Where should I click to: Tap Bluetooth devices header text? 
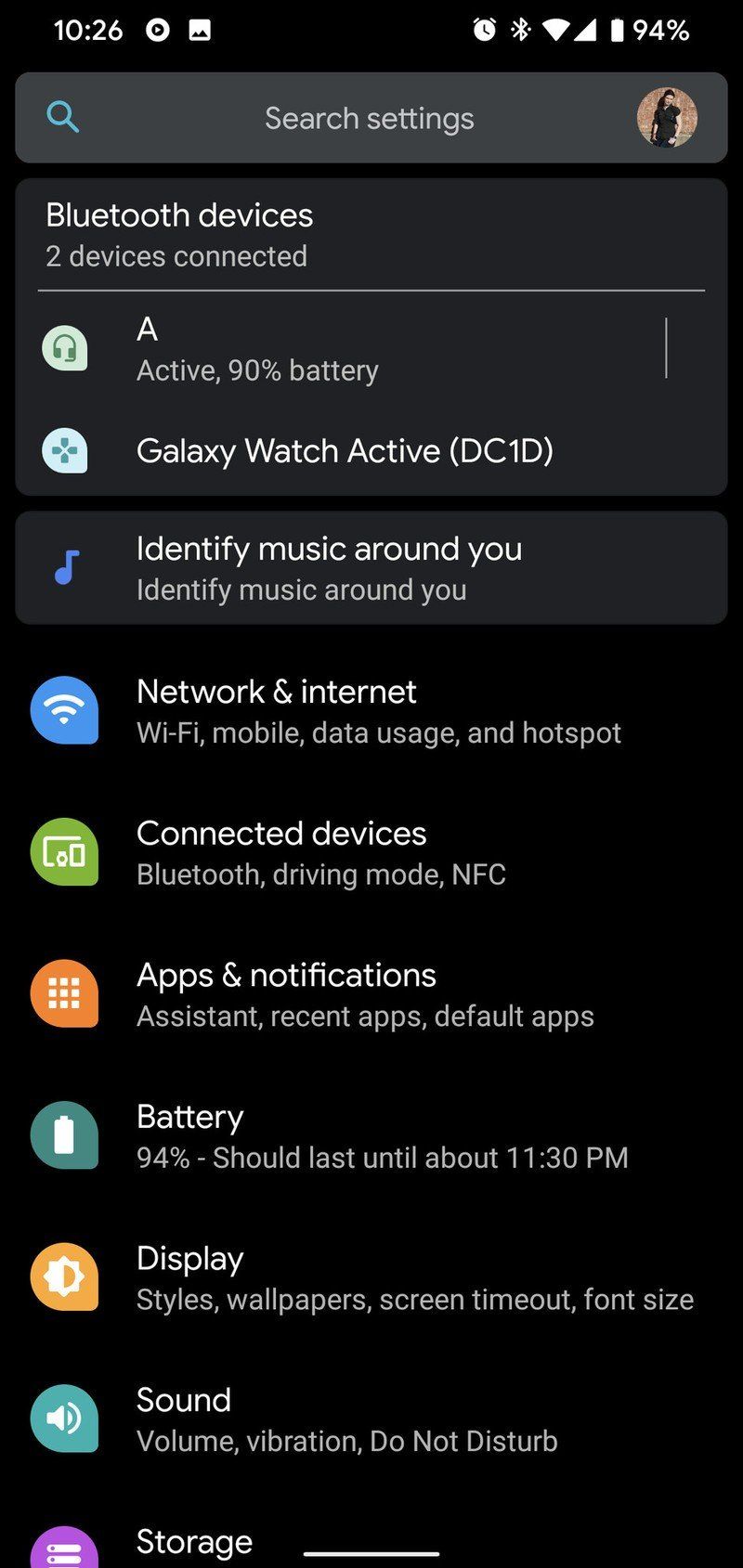[178, 214]
